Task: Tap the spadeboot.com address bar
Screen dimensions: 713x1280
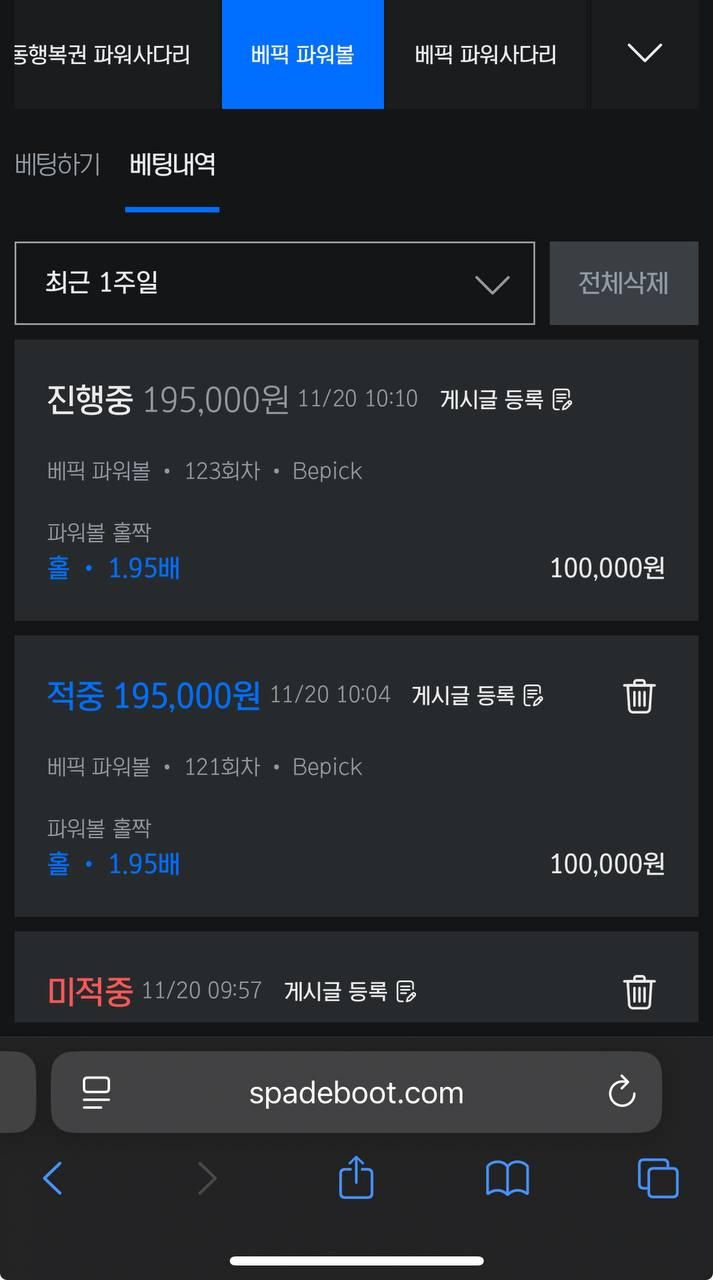Action: (356, 1092)
